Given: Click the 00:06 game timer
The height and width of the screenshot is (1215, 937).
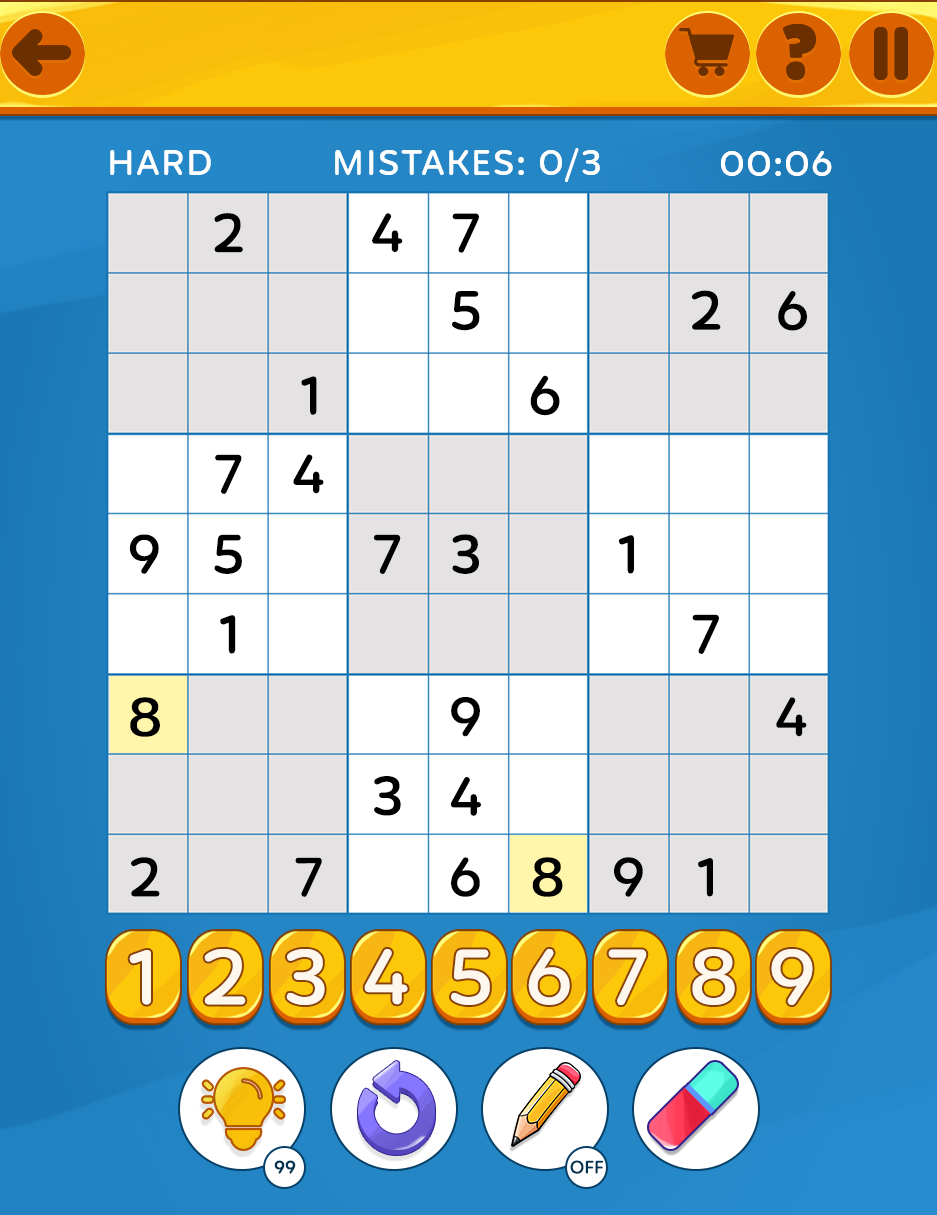Looking at the screenshot, I should [777, 162].
